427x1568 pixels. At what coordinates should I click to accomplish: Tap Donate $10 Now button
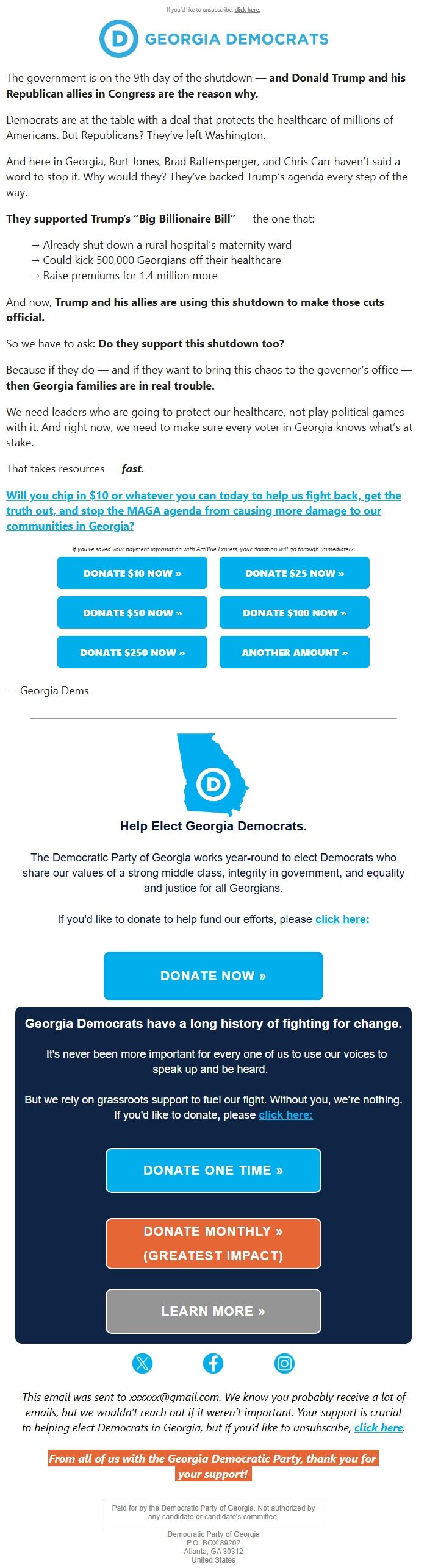(132, 573)
